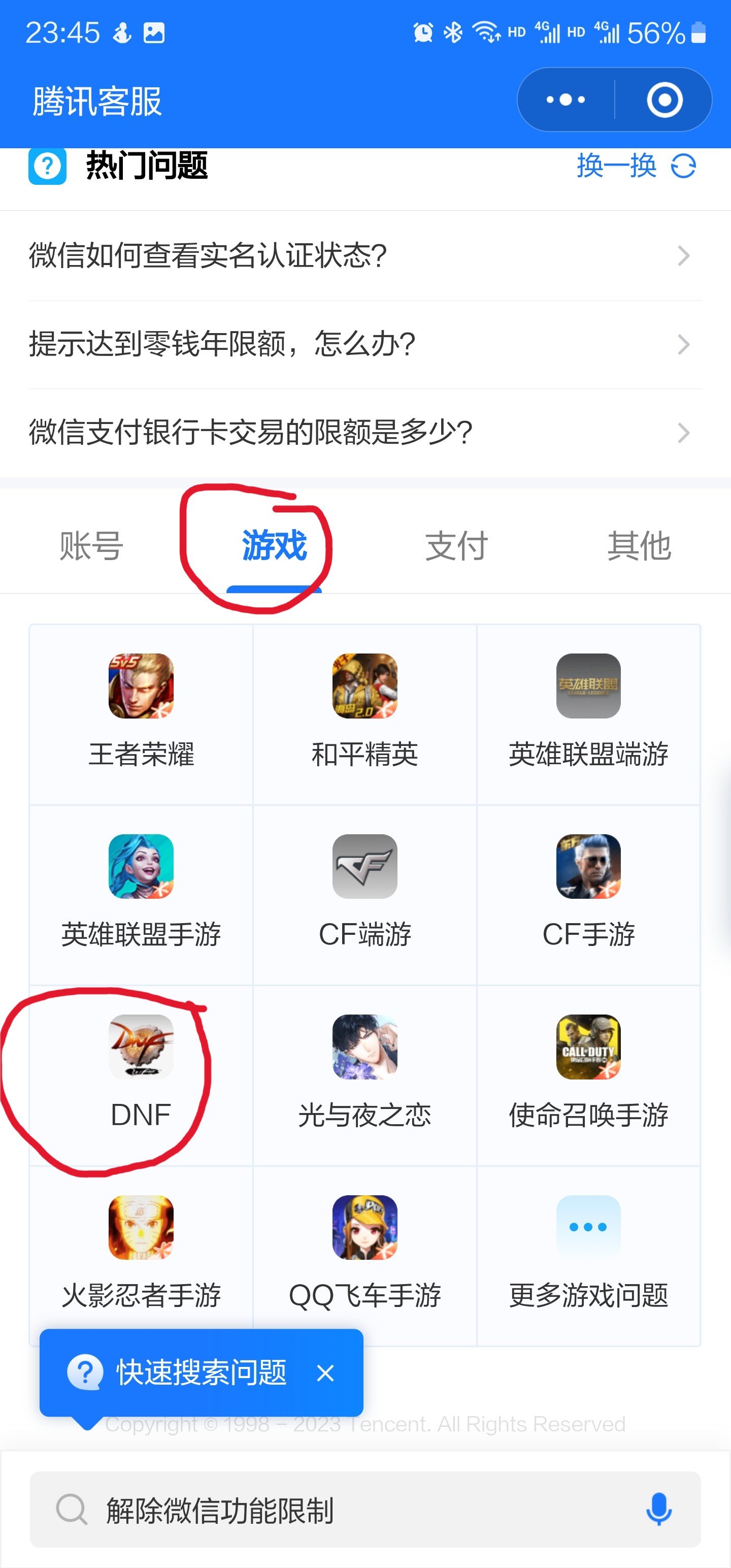Screen dimensions: 731x1568
Task: Close the mini program via circle button
Action: (x=664, y=100)
